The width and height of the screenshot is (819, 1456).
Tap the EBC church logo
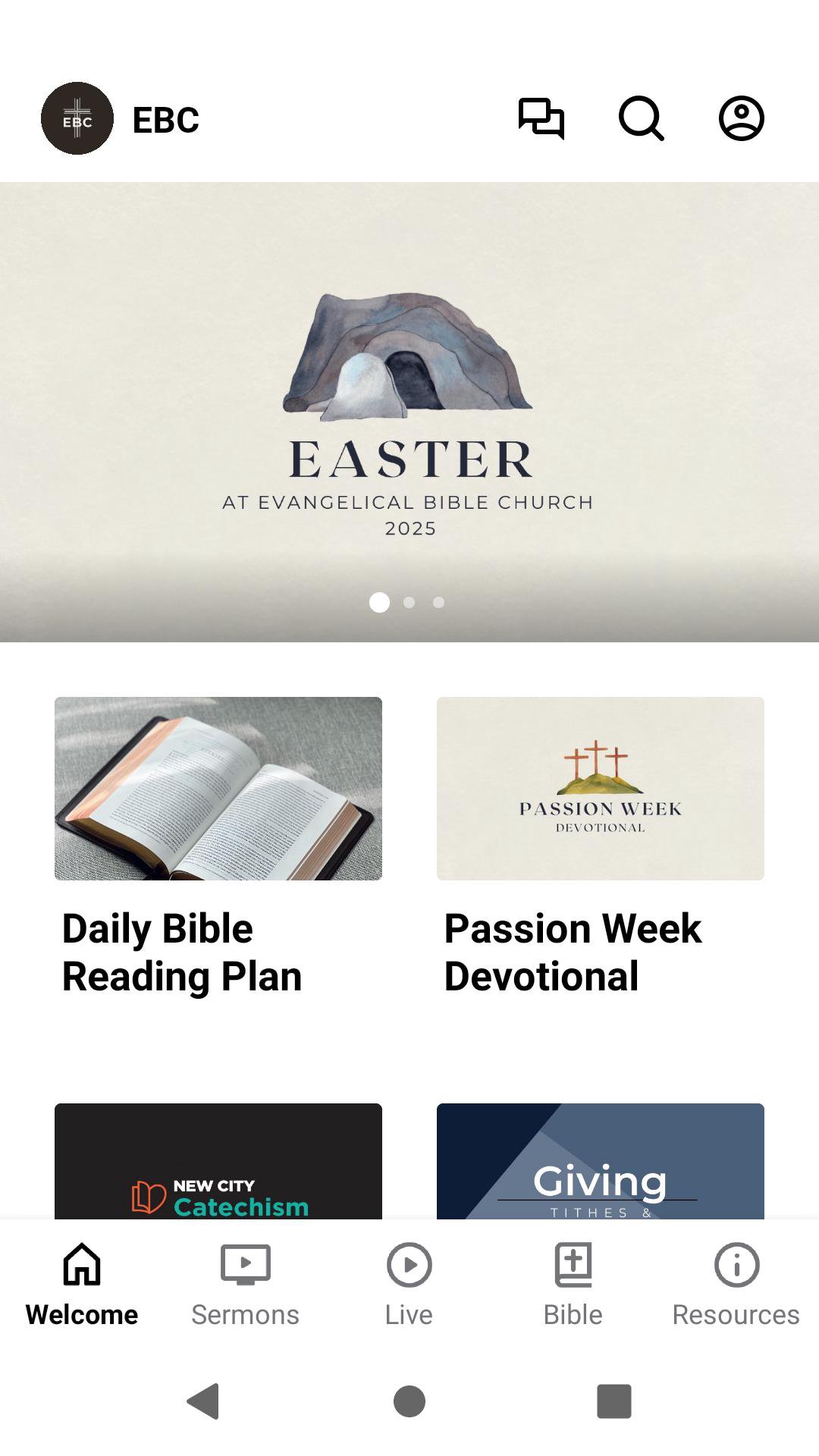pos(77,118)
